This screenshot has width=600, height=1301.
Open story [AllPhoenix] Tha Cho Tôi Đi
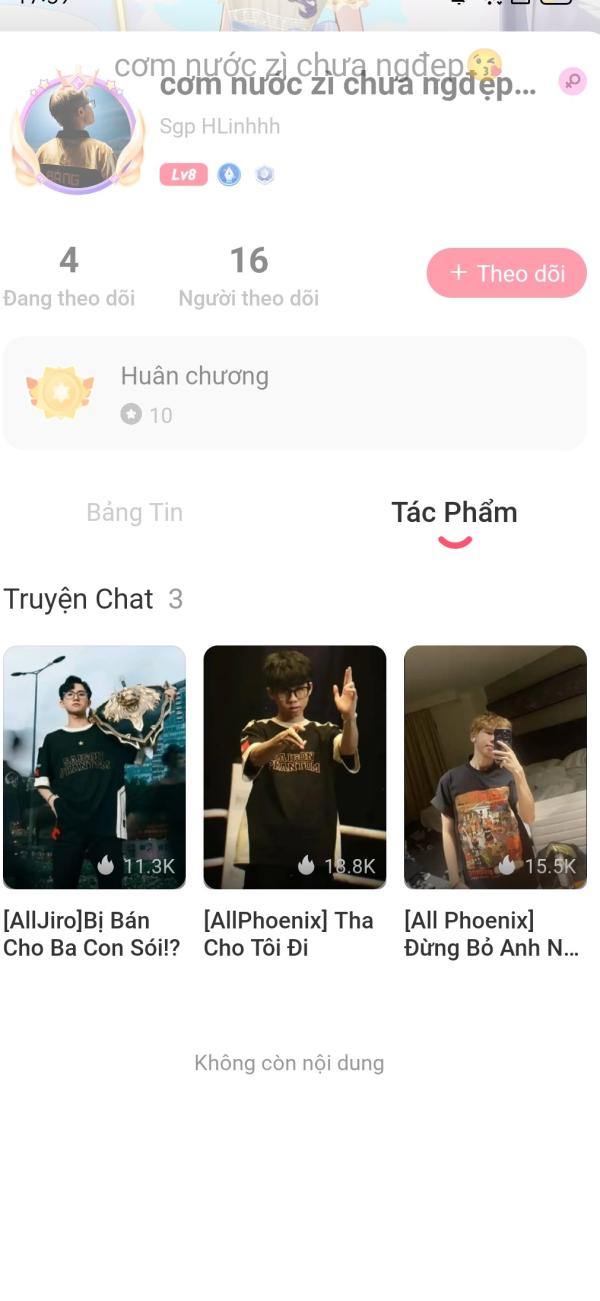(294, 767)
